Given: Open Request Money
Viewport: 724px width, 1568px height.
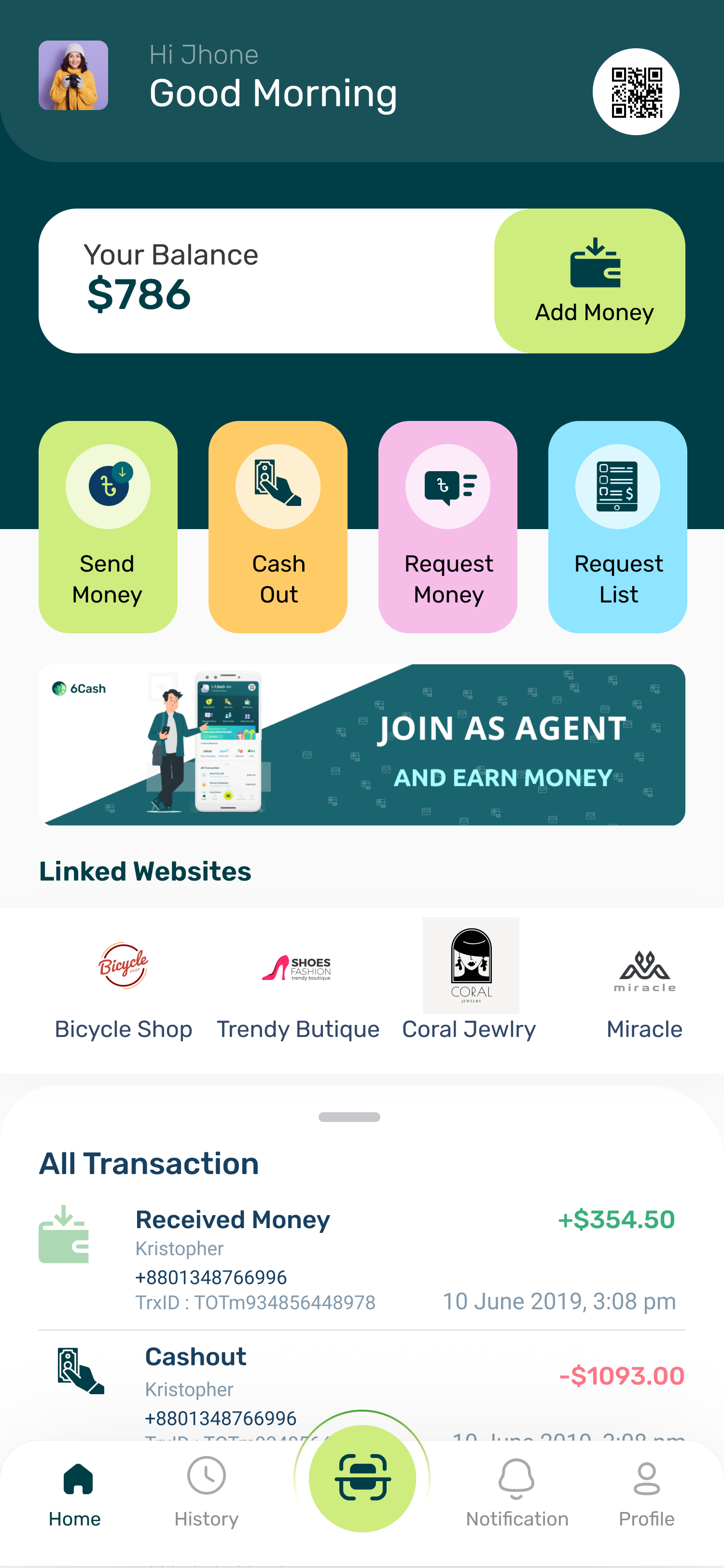Looking at the screenshot, I should click(448, 527).
